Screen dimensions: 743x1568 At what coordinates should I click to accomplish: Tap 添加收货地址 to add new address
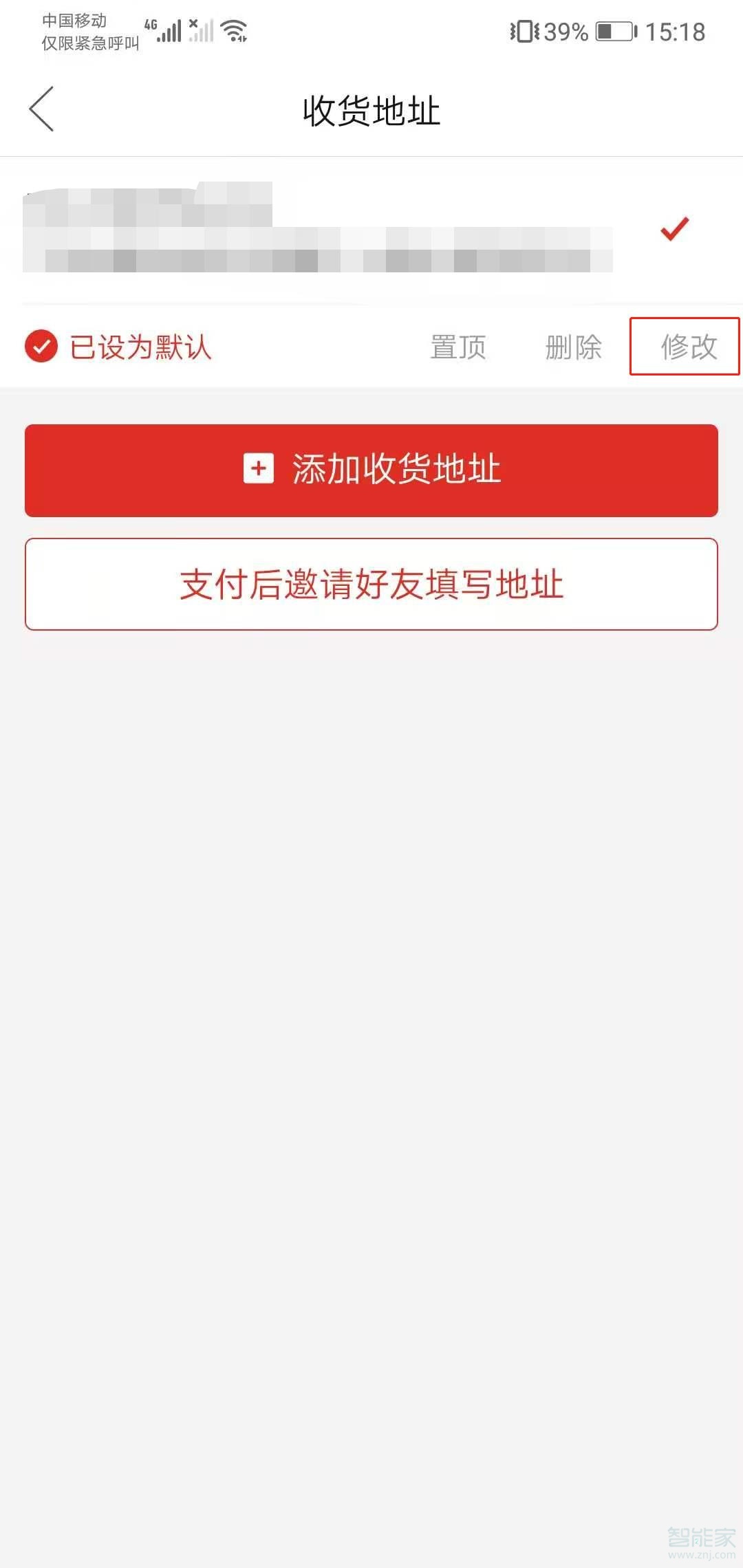click(371, 470)
